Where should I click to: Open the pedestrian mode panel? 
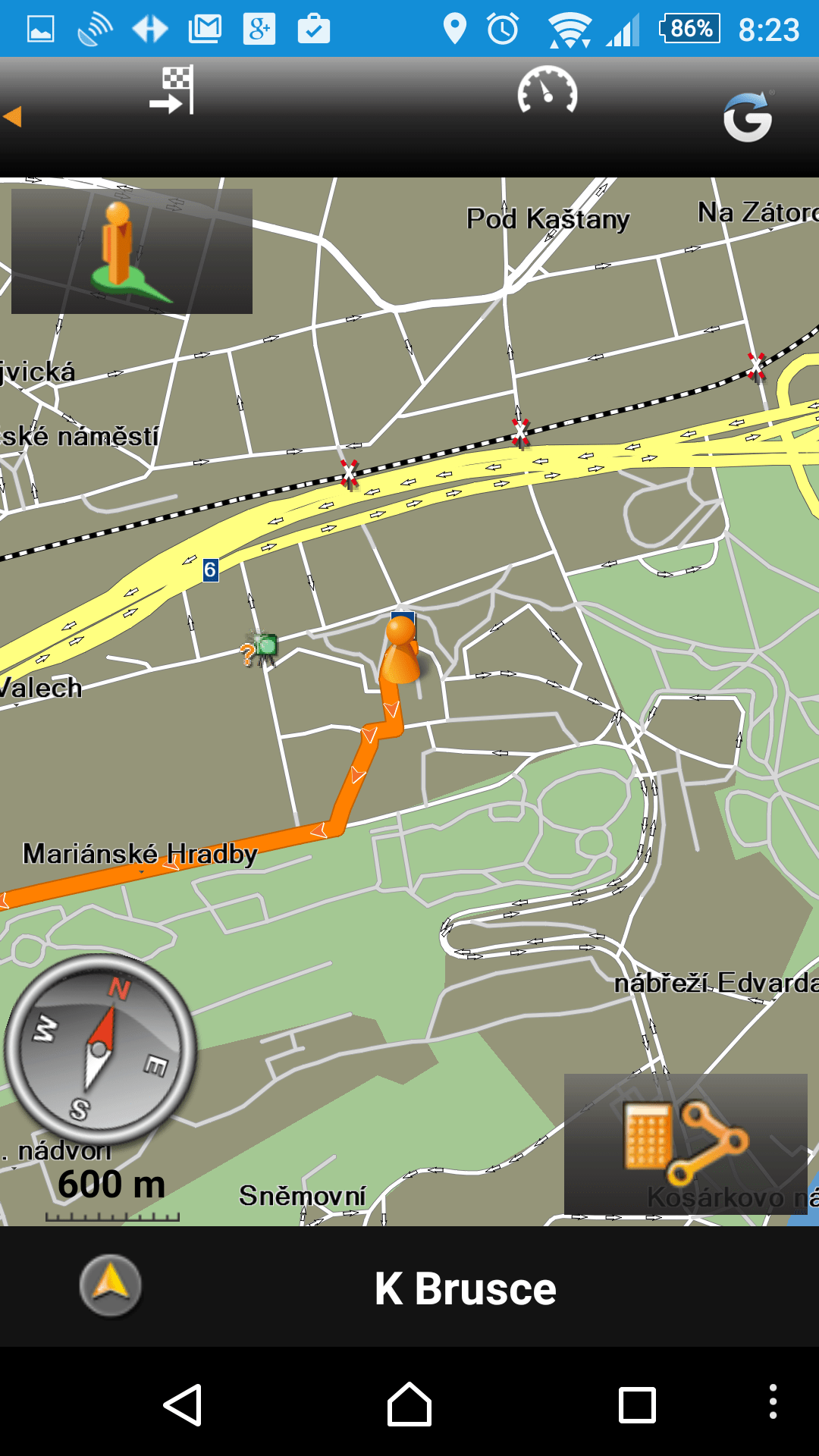coord(132,251)
